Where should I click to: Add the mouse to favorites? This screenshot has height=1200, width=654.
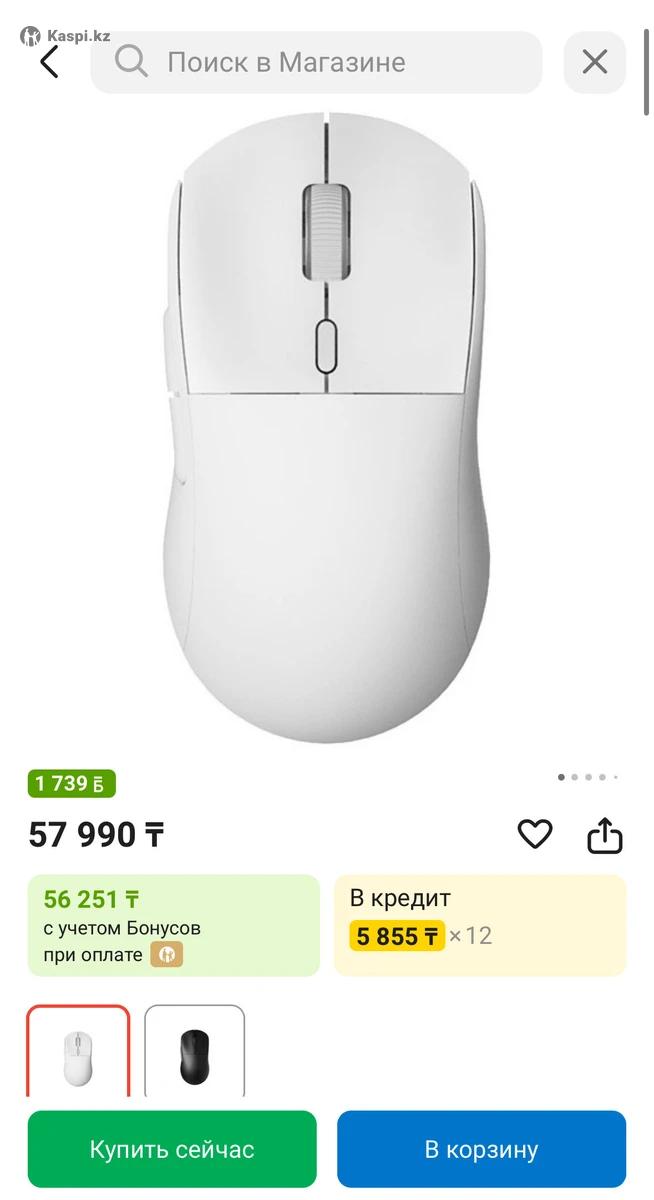tap(535, 834)
